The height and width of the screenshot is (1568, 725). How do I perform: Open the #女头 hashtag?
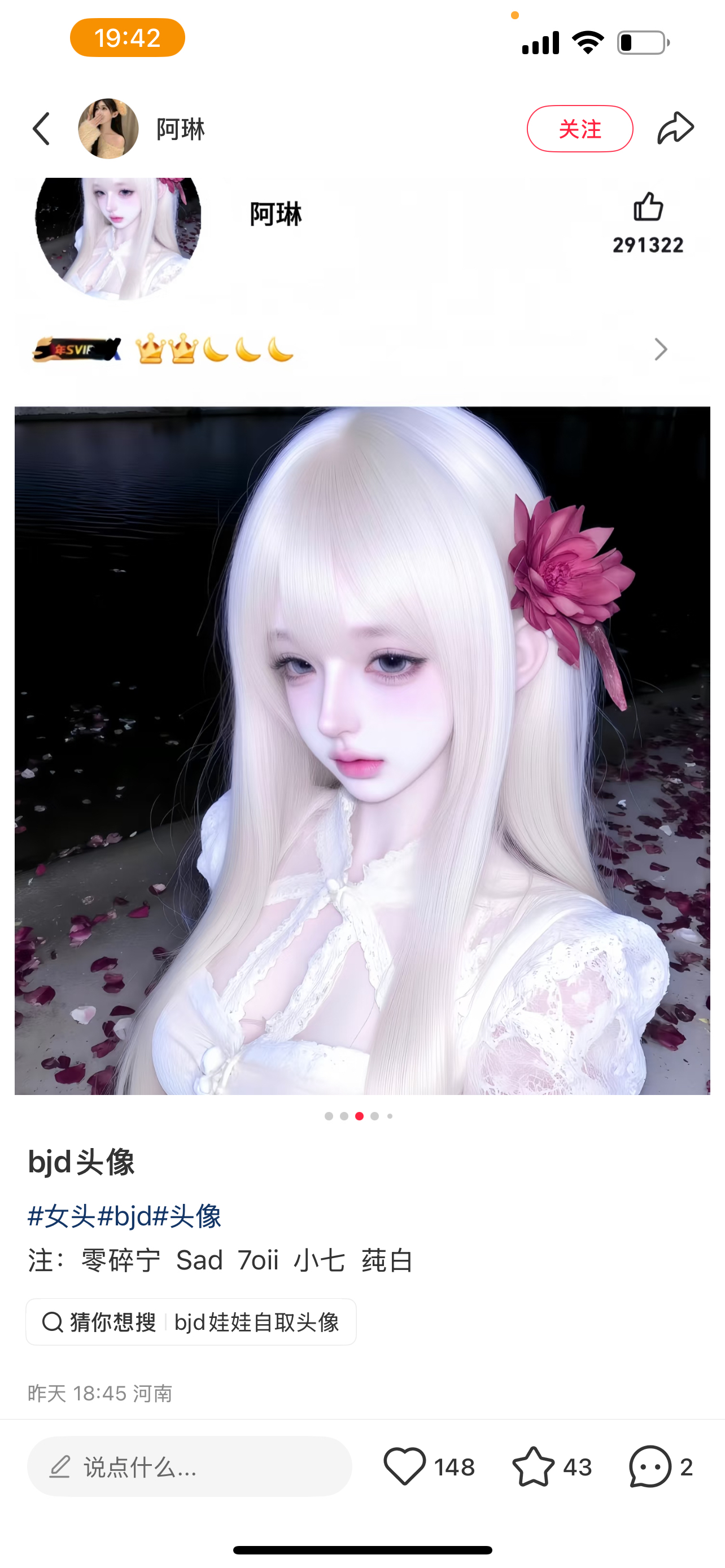[62, 1217]
